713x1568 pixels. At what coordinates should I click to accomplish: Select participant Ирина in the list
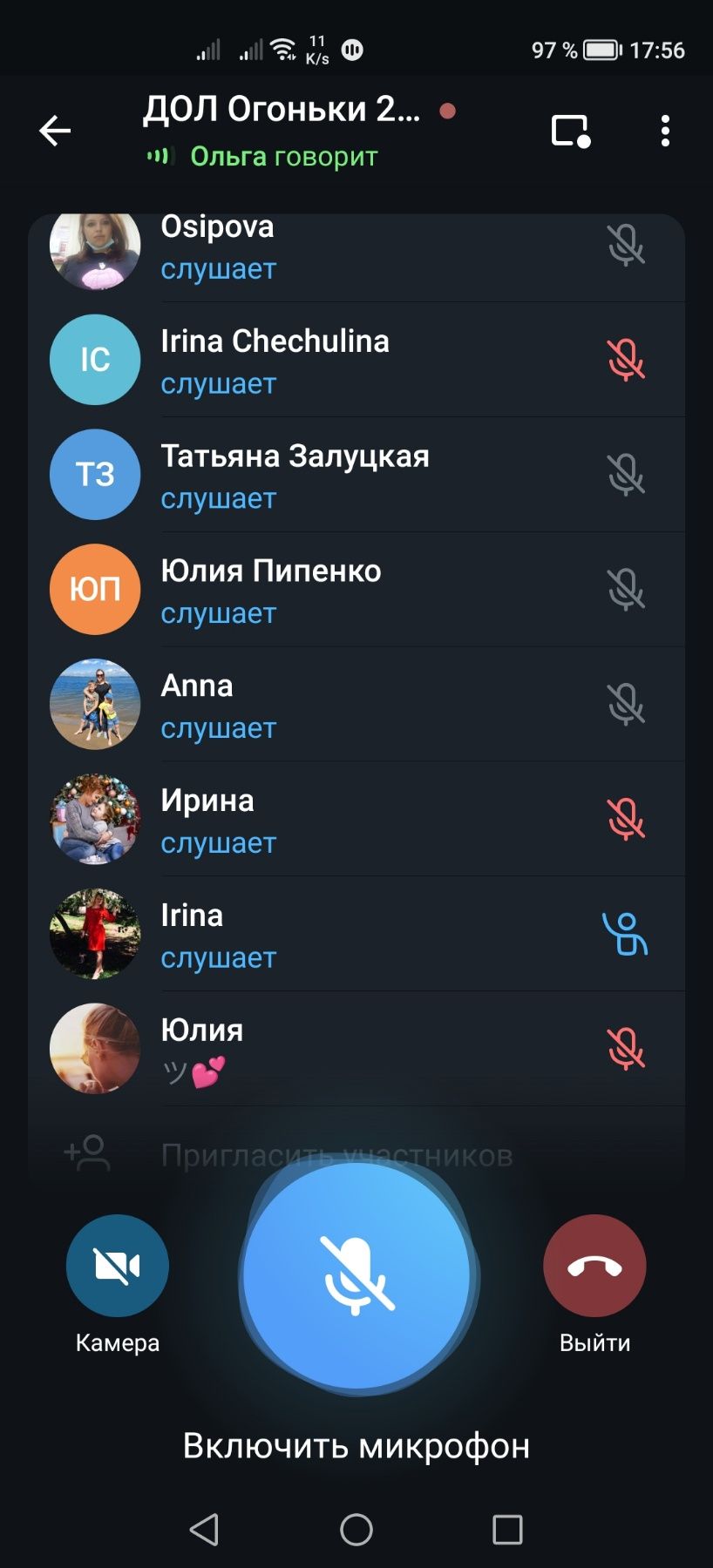pos(349,820)
